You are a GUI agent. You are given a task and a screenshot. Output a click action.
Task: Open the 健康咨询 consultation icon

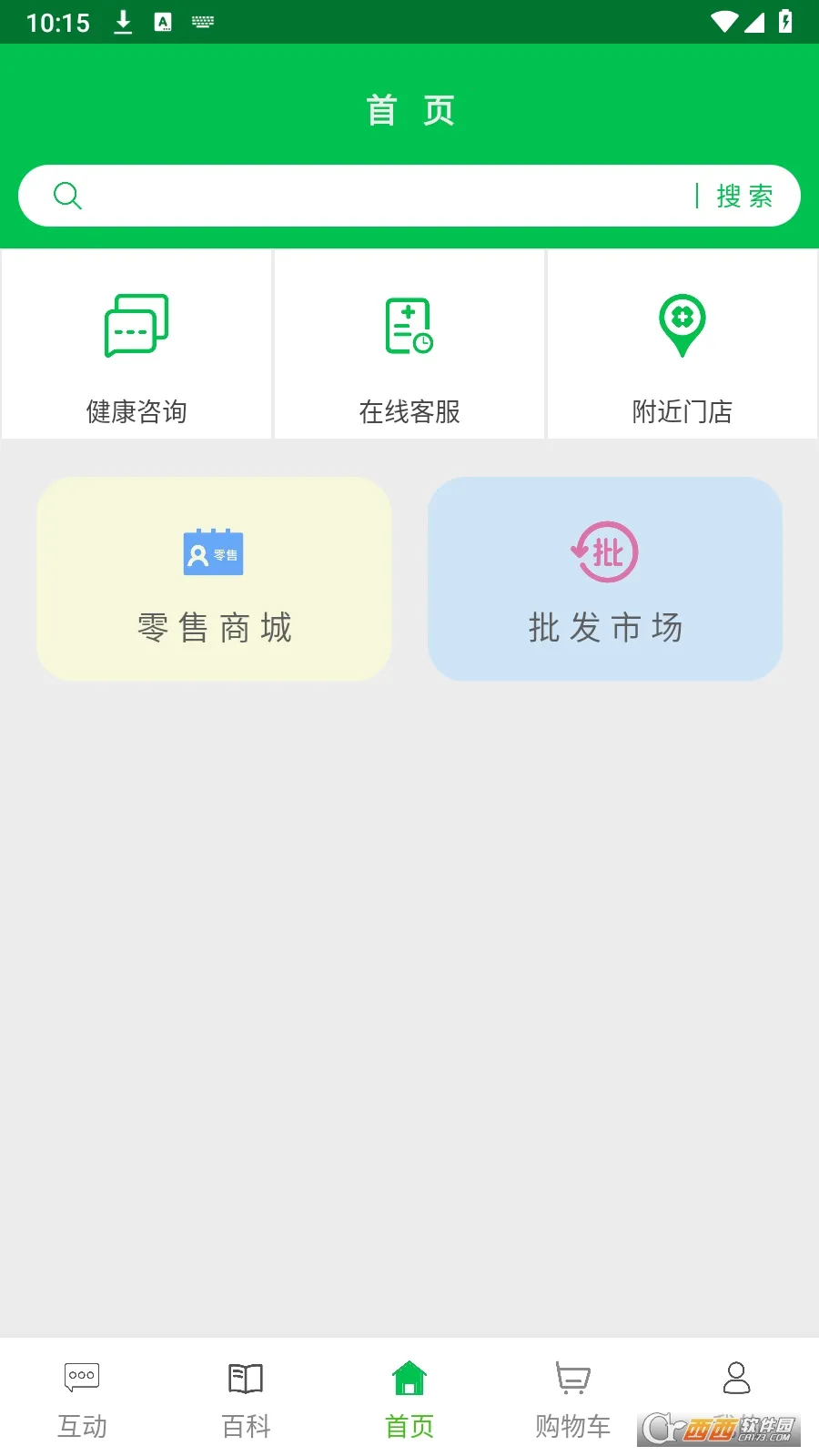coord(136,323)
